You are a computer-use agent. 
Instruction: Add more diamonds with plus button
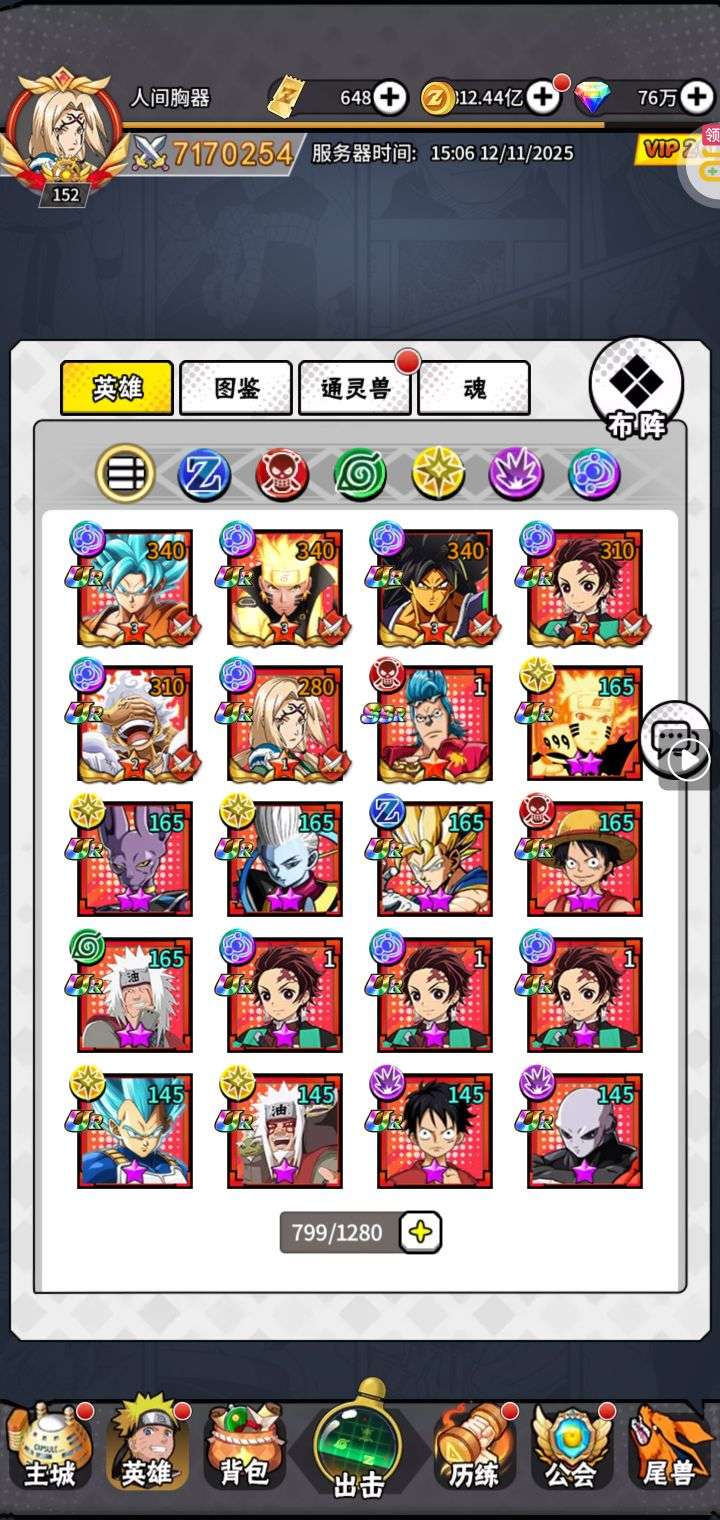pos(693,97)
